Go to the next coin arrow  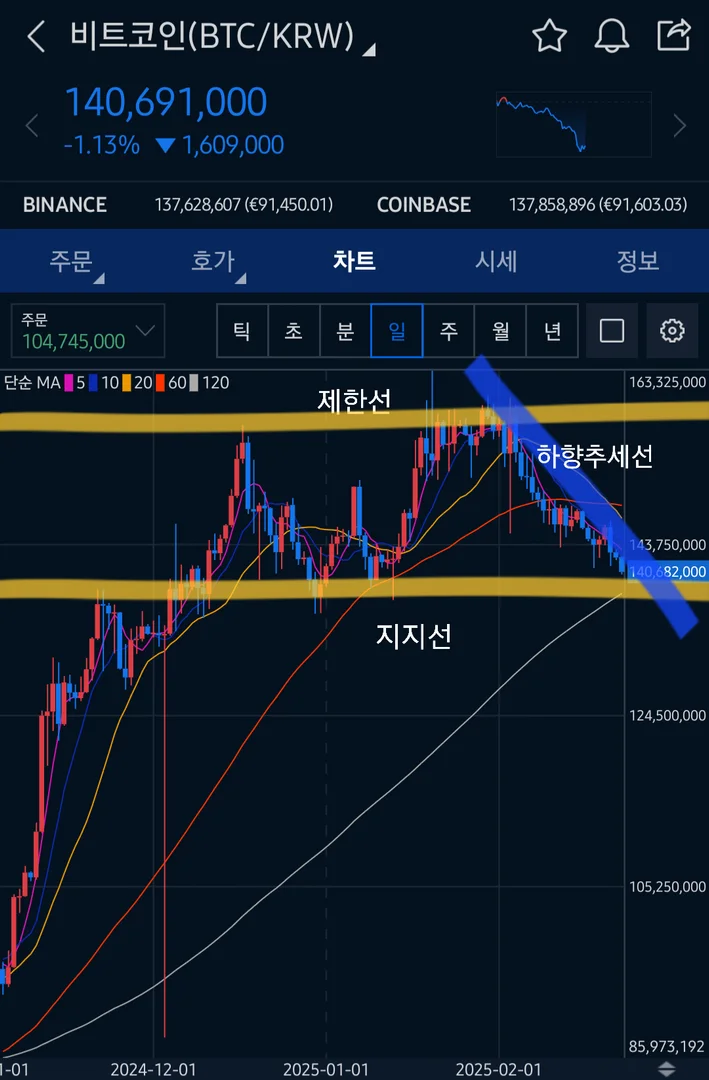[680, 126]
